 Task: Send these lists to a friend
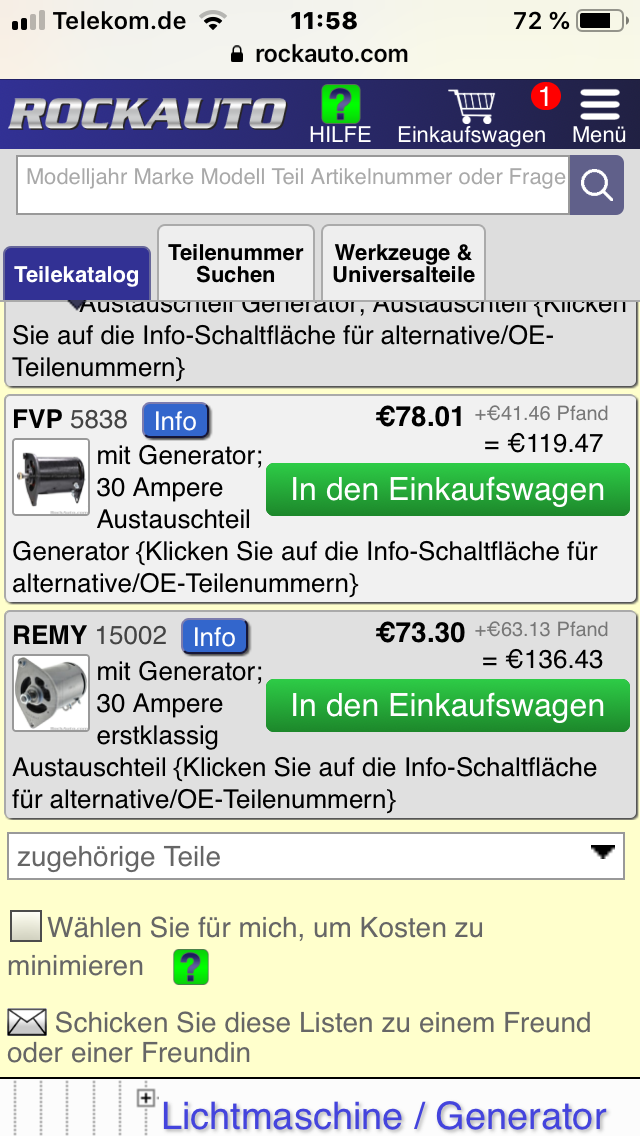299,1037
